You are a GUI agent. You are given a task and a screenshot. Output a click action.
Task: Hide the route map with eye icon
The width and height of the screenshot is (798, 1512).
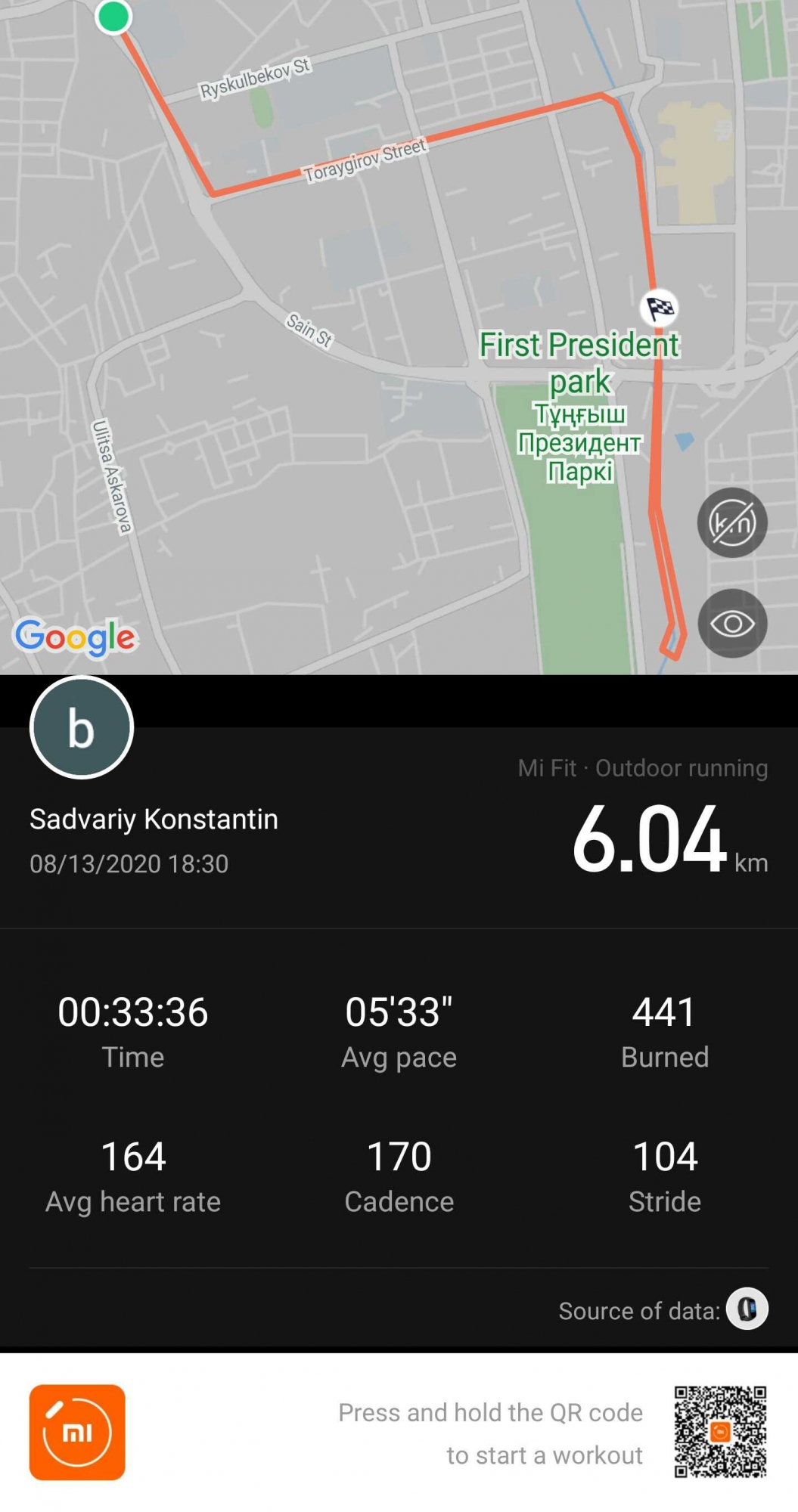click(731, 624)
